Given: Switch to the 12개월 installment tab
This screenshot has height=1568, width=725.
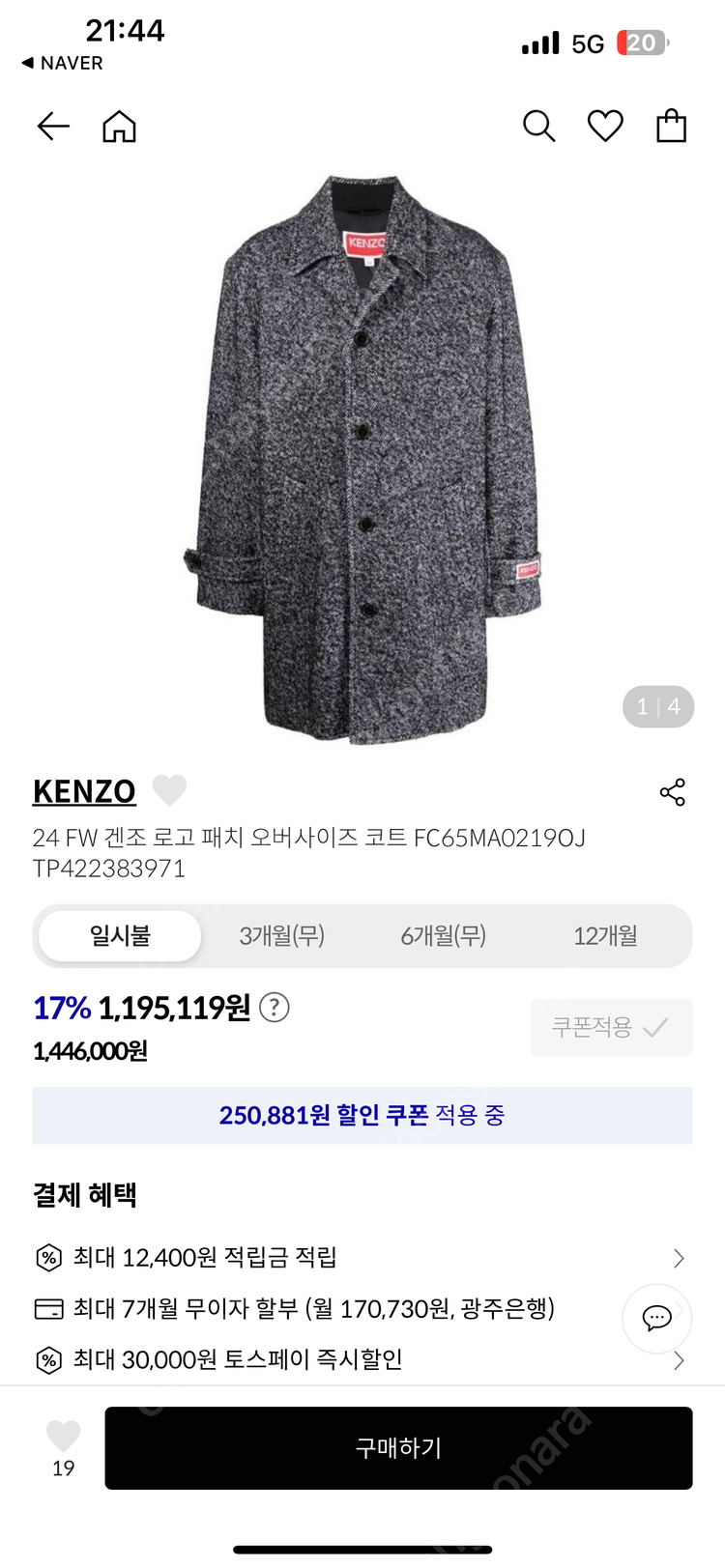Looking at the screenshot, I should (607, 935).
